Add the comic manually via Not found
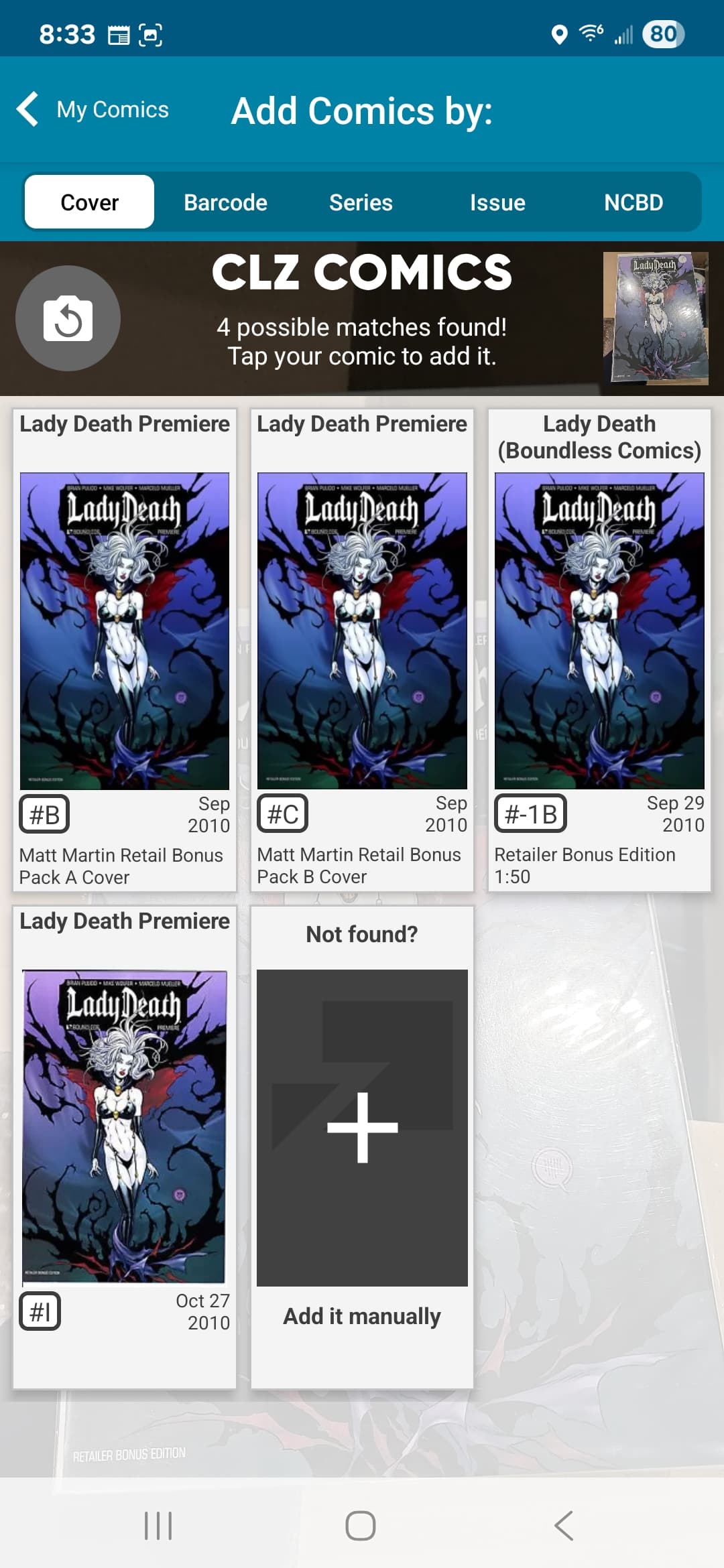Image resolution: width=724 pixels, height=1568 pixels. [362, 1147]
